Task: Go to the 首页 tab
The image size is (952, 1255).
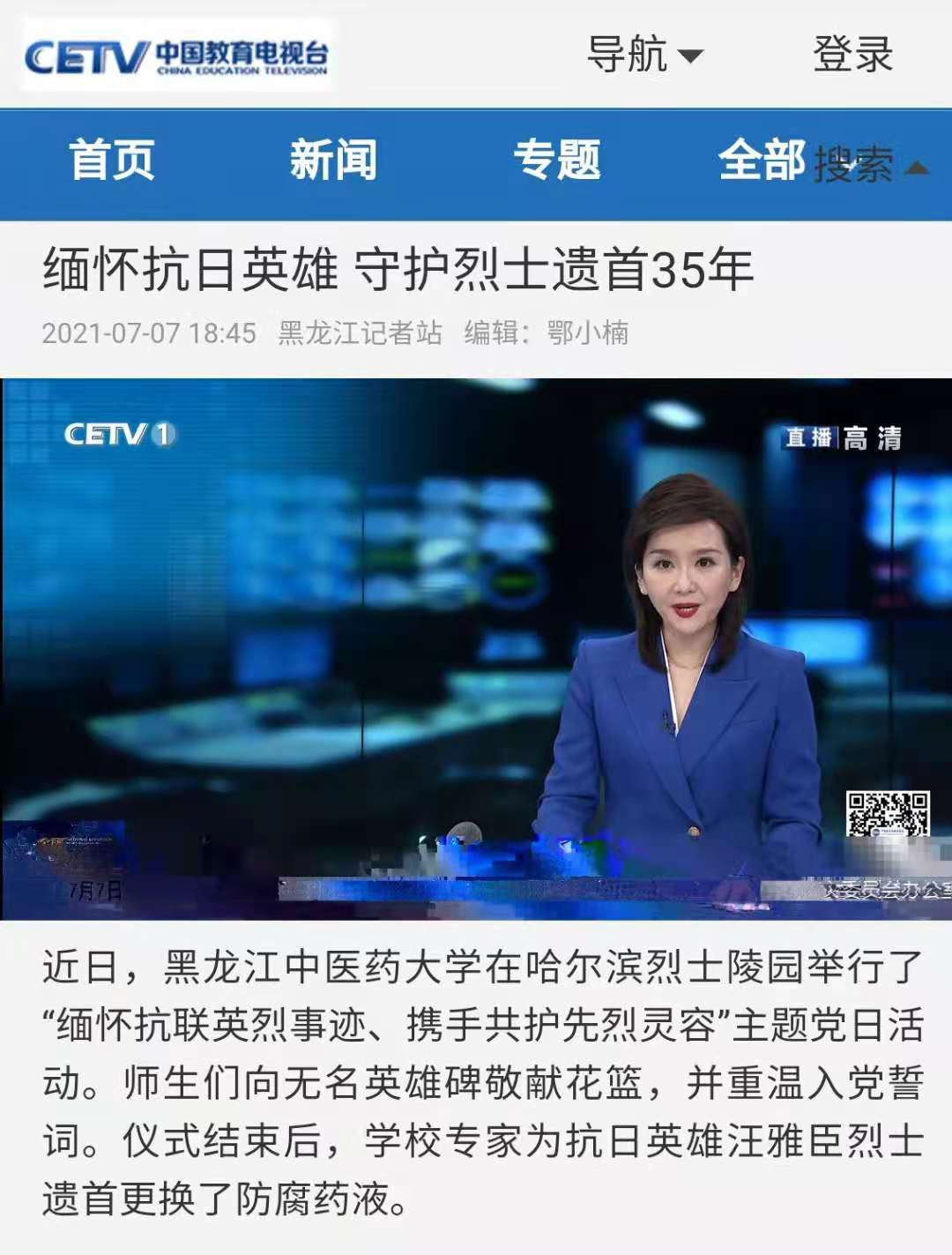Action: 112,161
